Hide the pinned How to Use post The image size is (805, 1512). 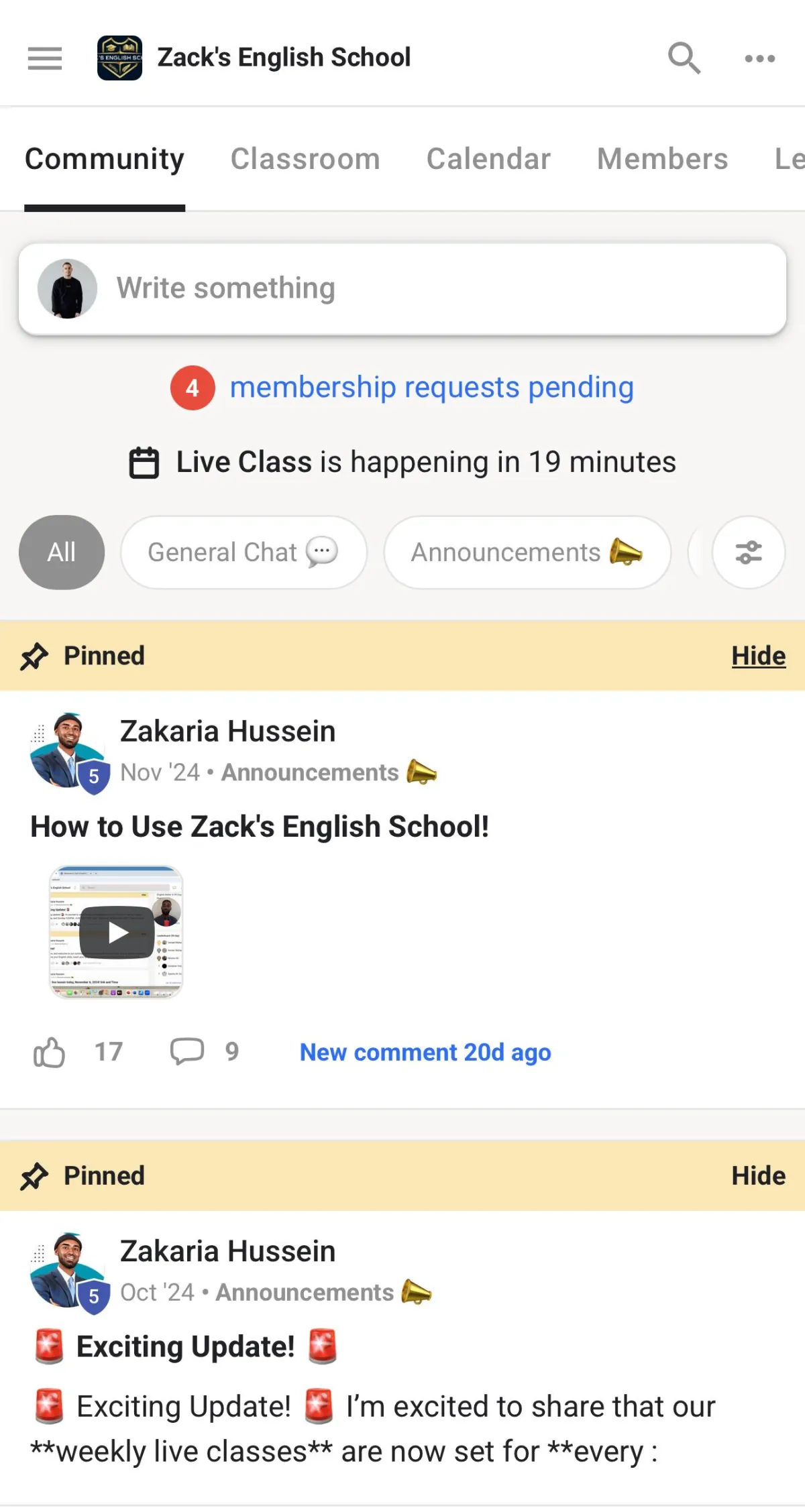point(758,656)
